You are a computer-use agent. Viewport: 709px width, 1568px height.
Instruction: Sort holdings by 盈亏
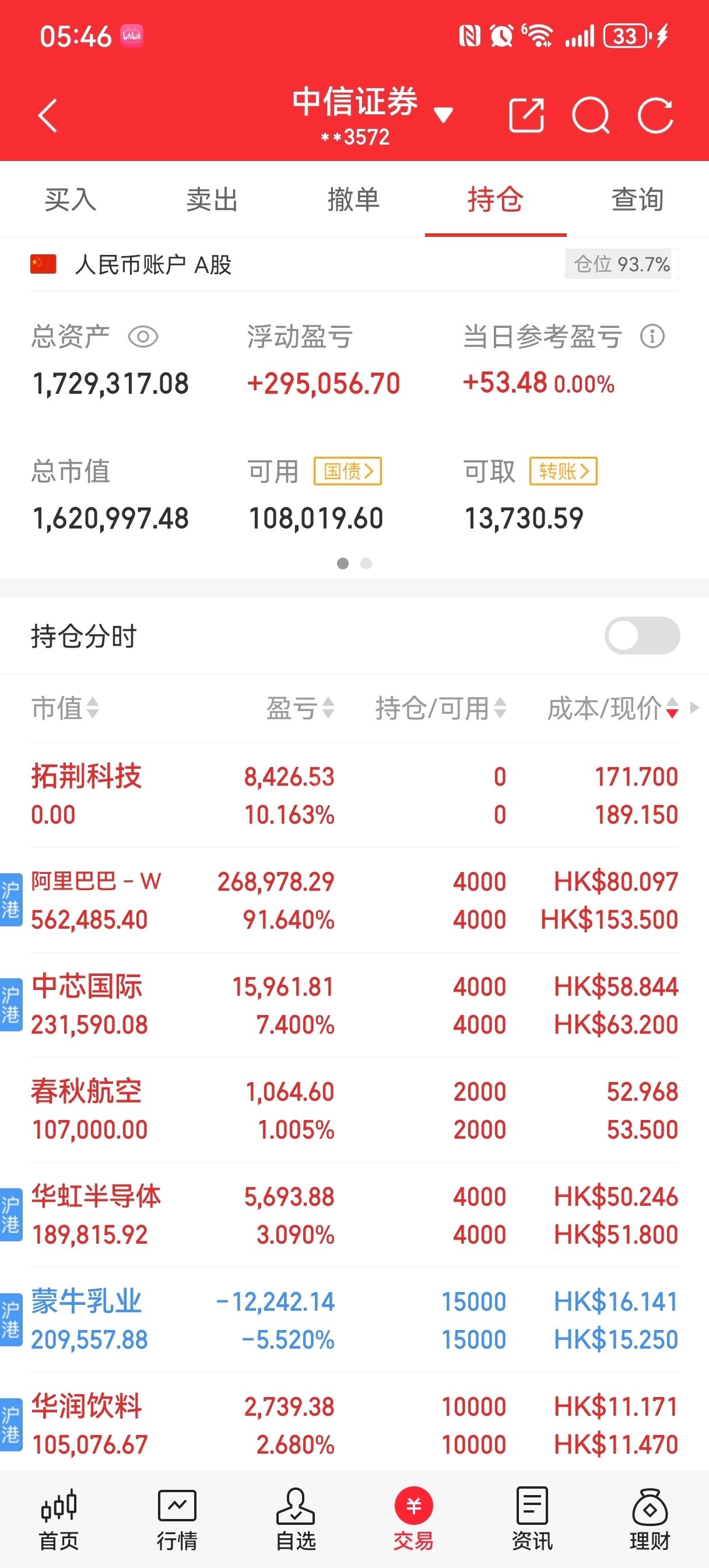[300, 708]
